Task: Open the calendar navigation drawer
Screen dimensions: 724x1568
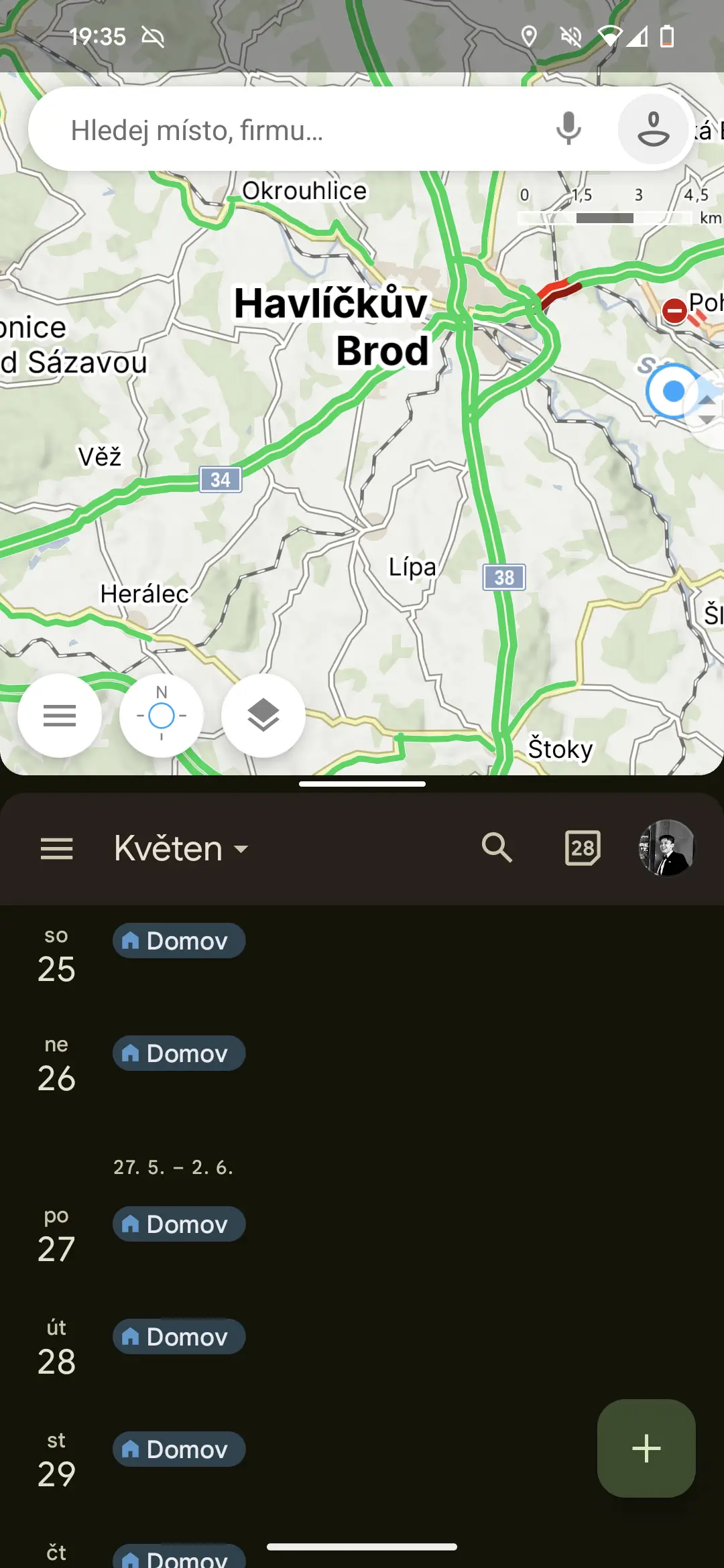Action: pyautogui.click(x=57, y=849)
